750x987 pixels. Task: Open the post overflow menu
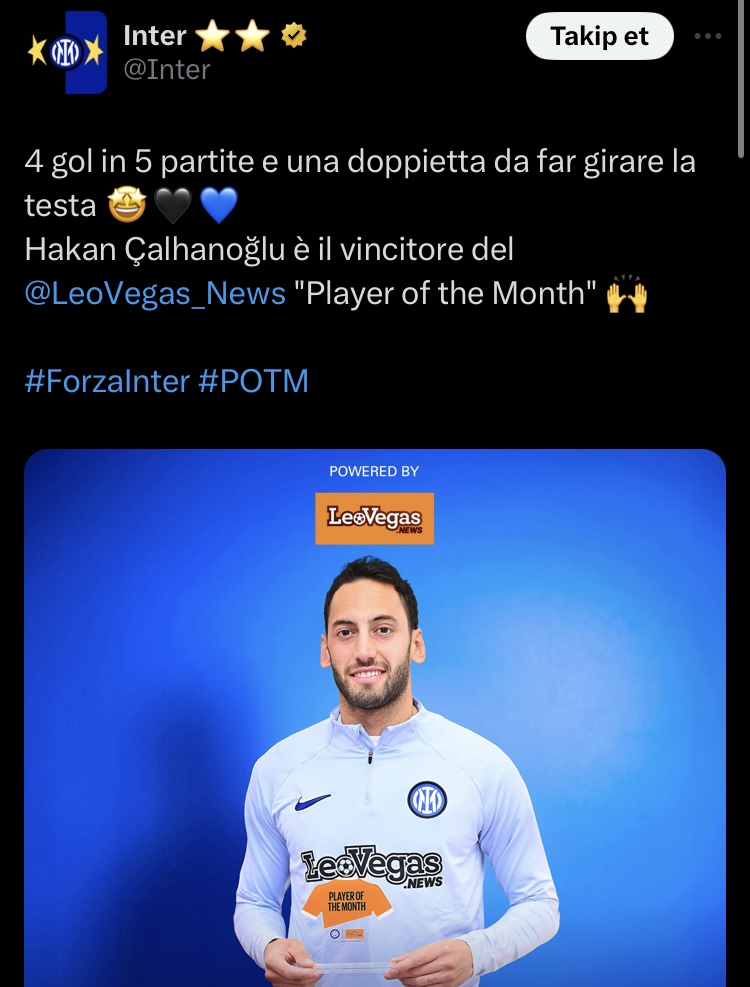click(707, 37)
